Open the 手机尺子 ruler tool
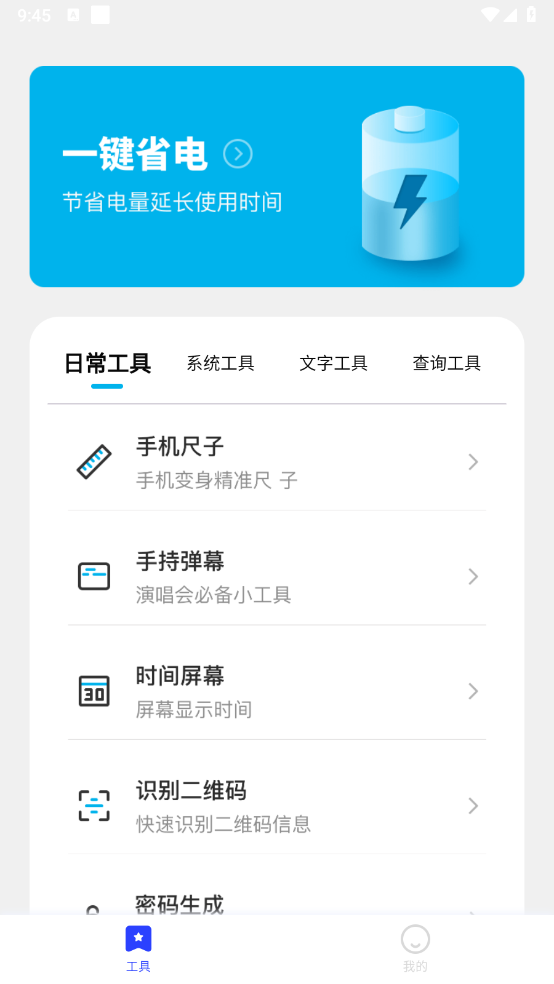 click(277, 463)
